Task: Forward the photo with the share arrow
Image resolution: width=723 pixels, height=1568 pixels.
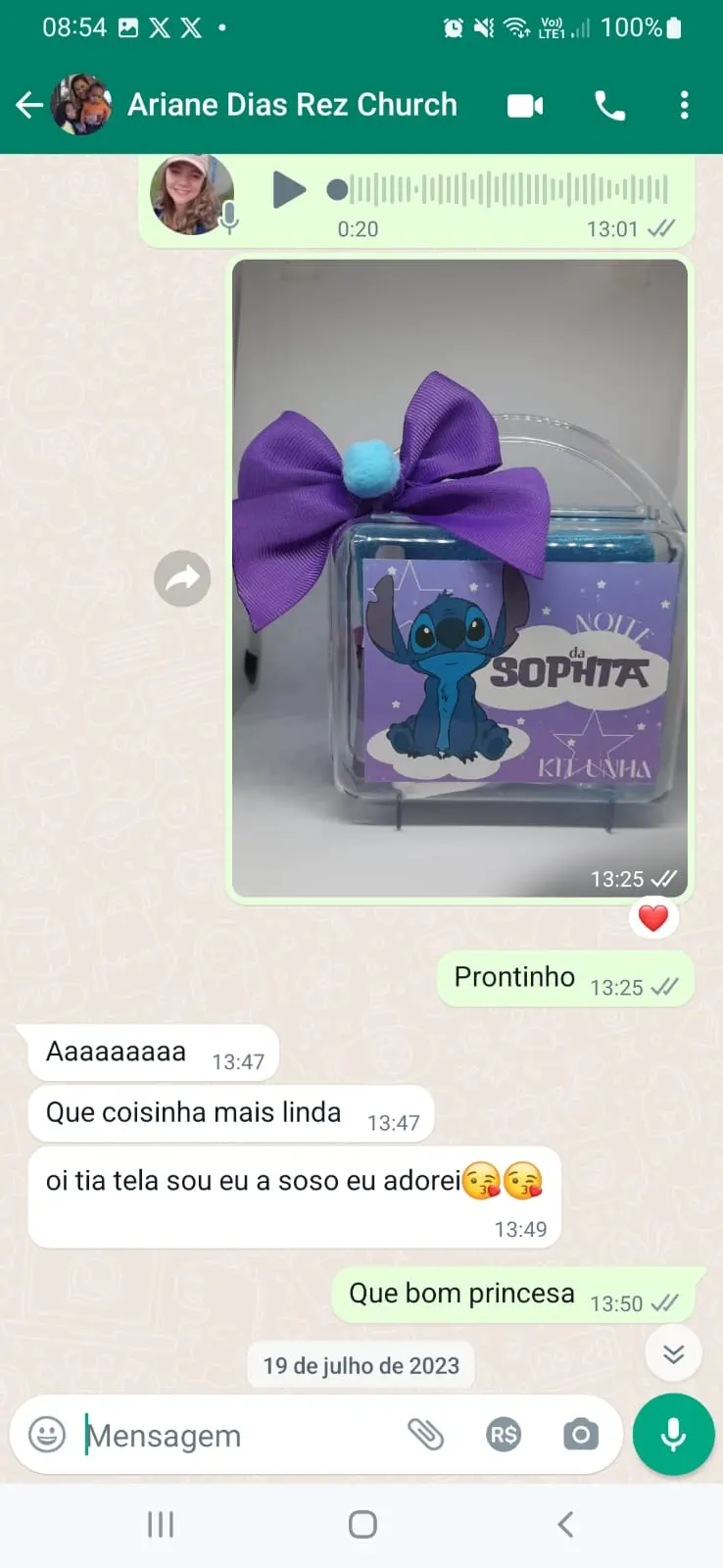Action: click(x=182, y=579)
